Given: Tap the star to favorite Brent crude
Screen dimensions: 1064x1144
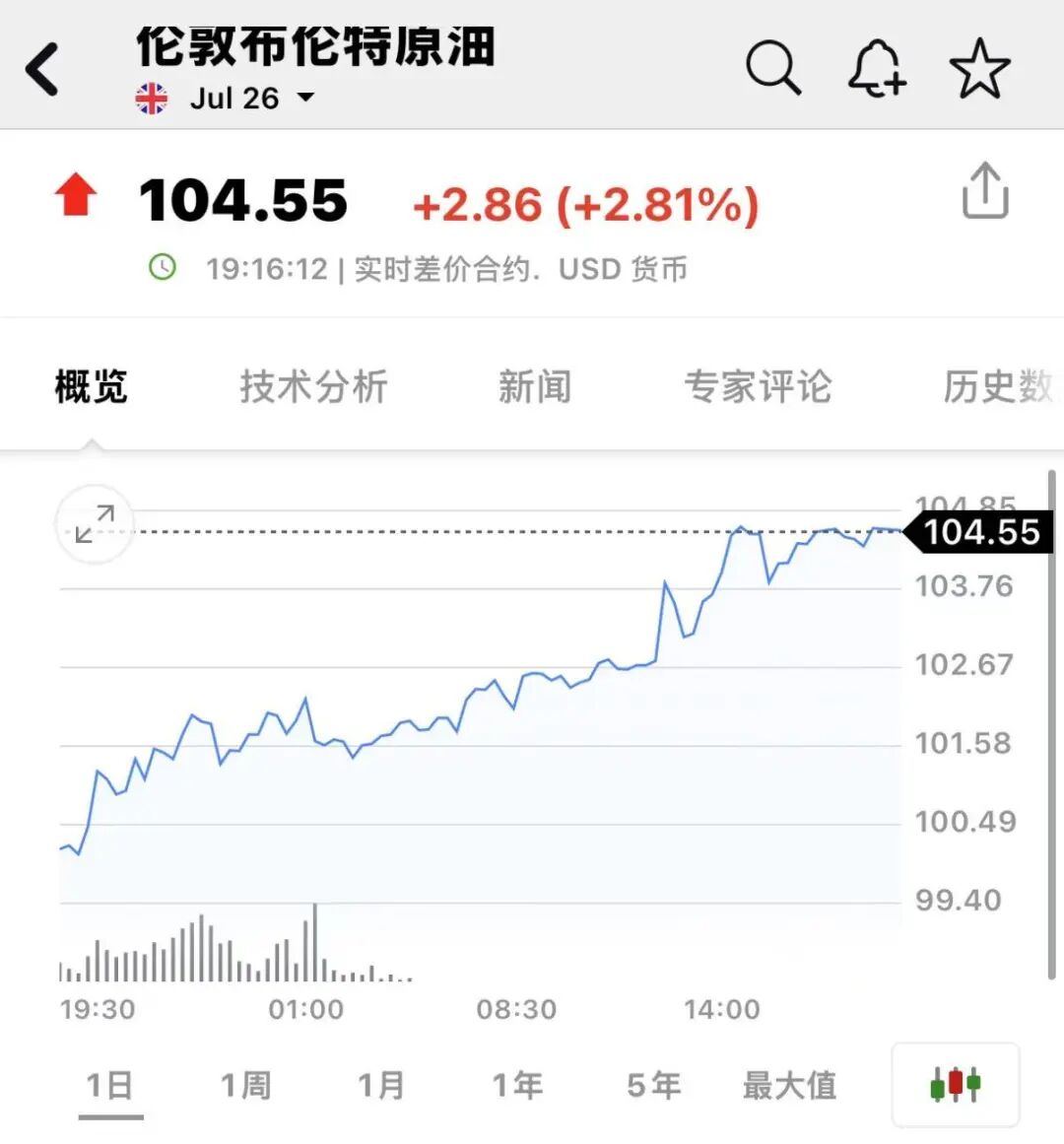Looking at the screenshot, I should point(978,66).
